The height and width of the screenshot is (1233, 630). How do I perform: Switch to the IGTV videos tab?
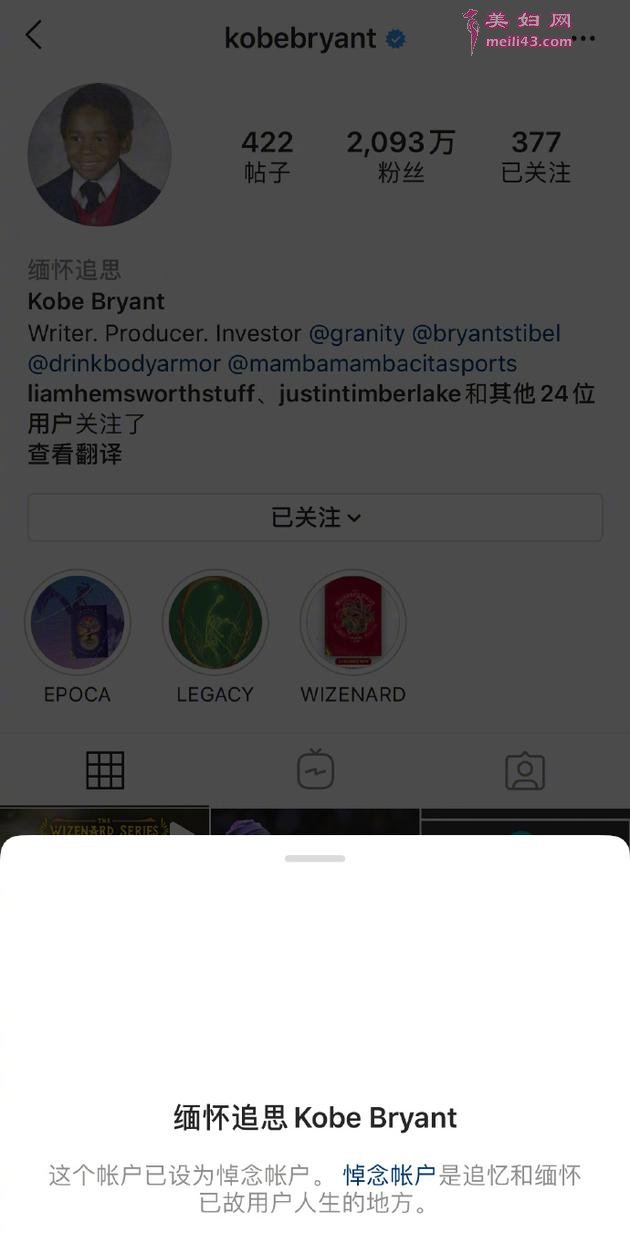[x=315, y=770]
